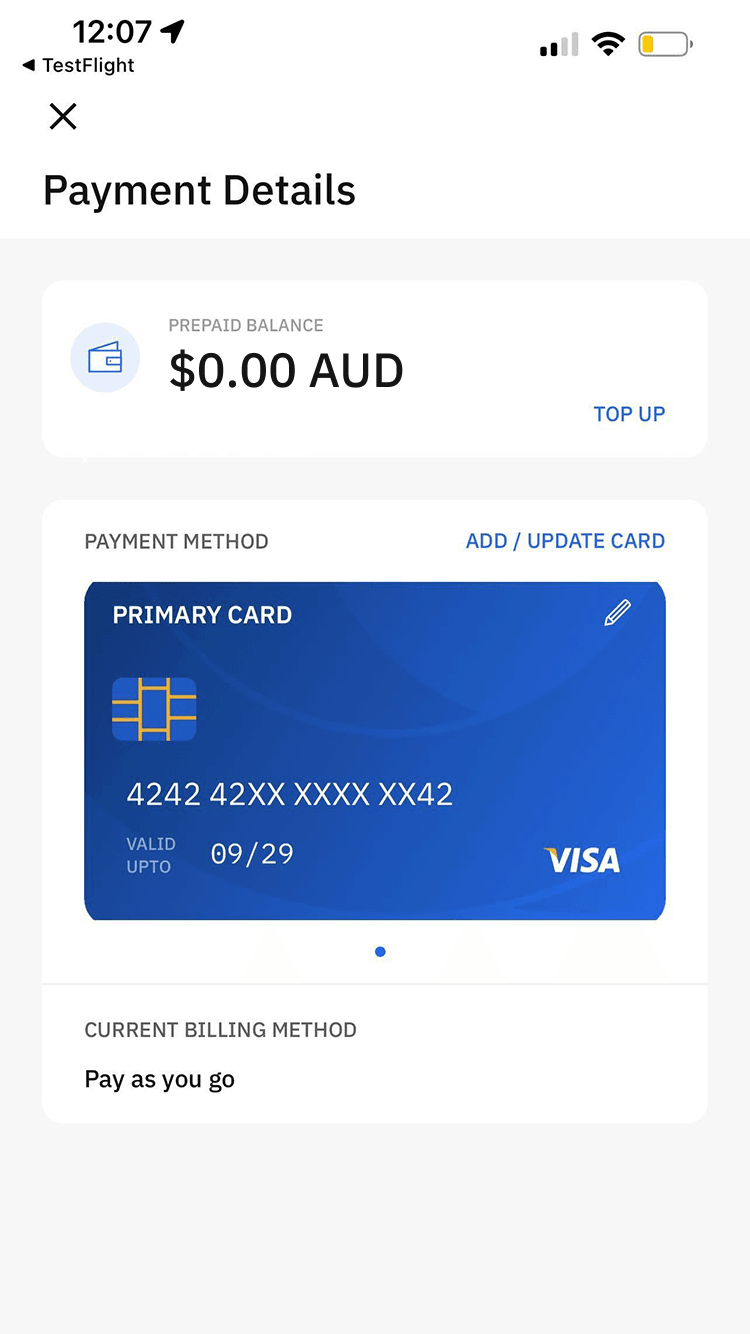Return to TestFlight app
750x1334 pixels.
pyautogui.click(x=78, y=66)
